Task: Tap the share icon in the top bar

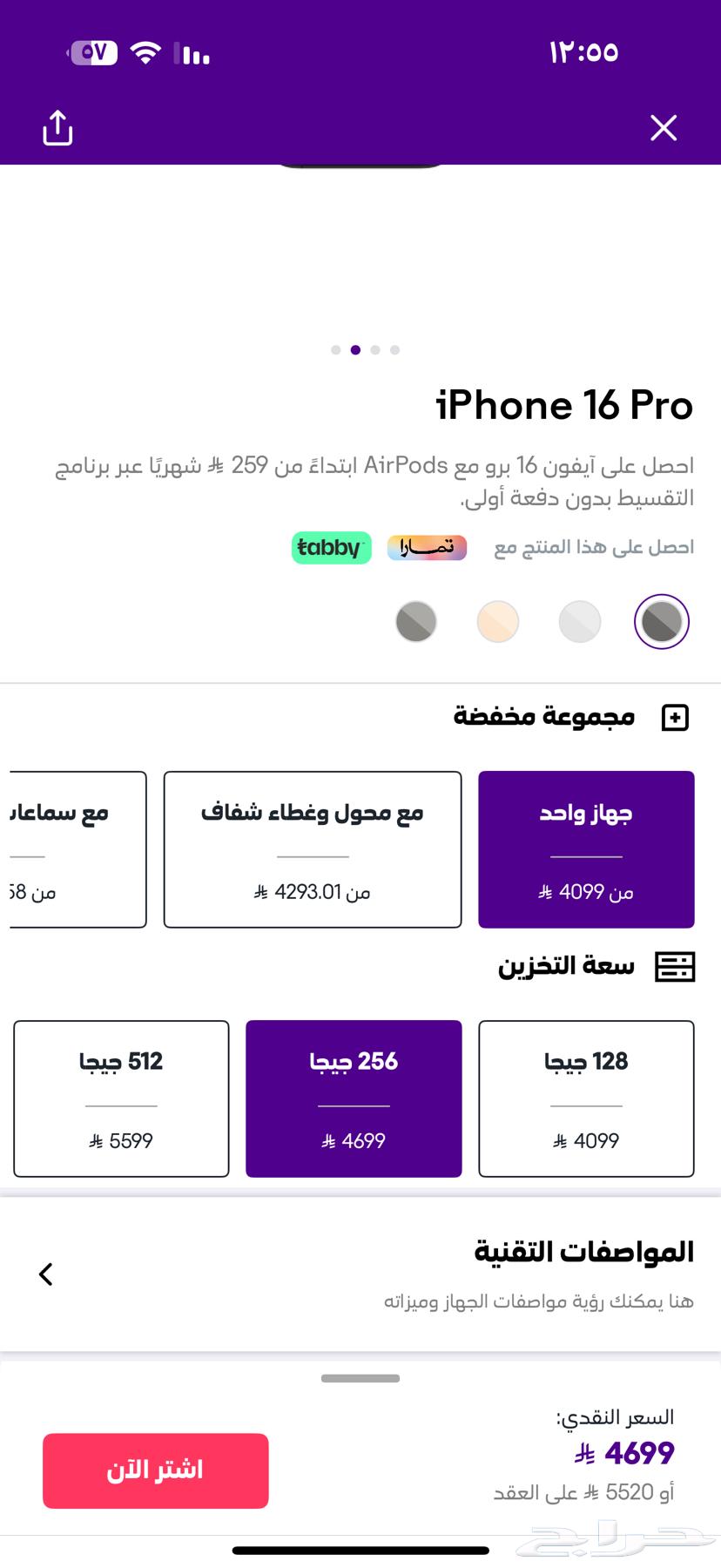Action: click(x=56, y=127)
